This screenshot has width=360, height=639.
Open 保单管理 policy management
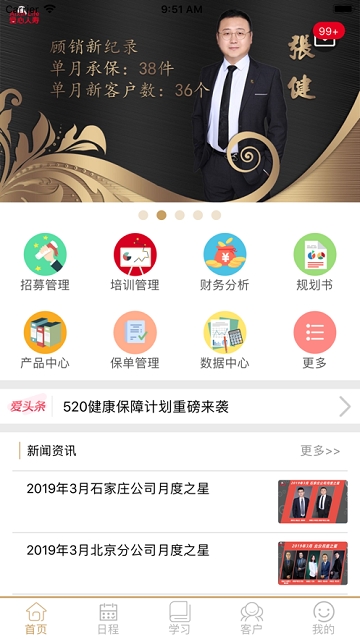click(135, 340)
